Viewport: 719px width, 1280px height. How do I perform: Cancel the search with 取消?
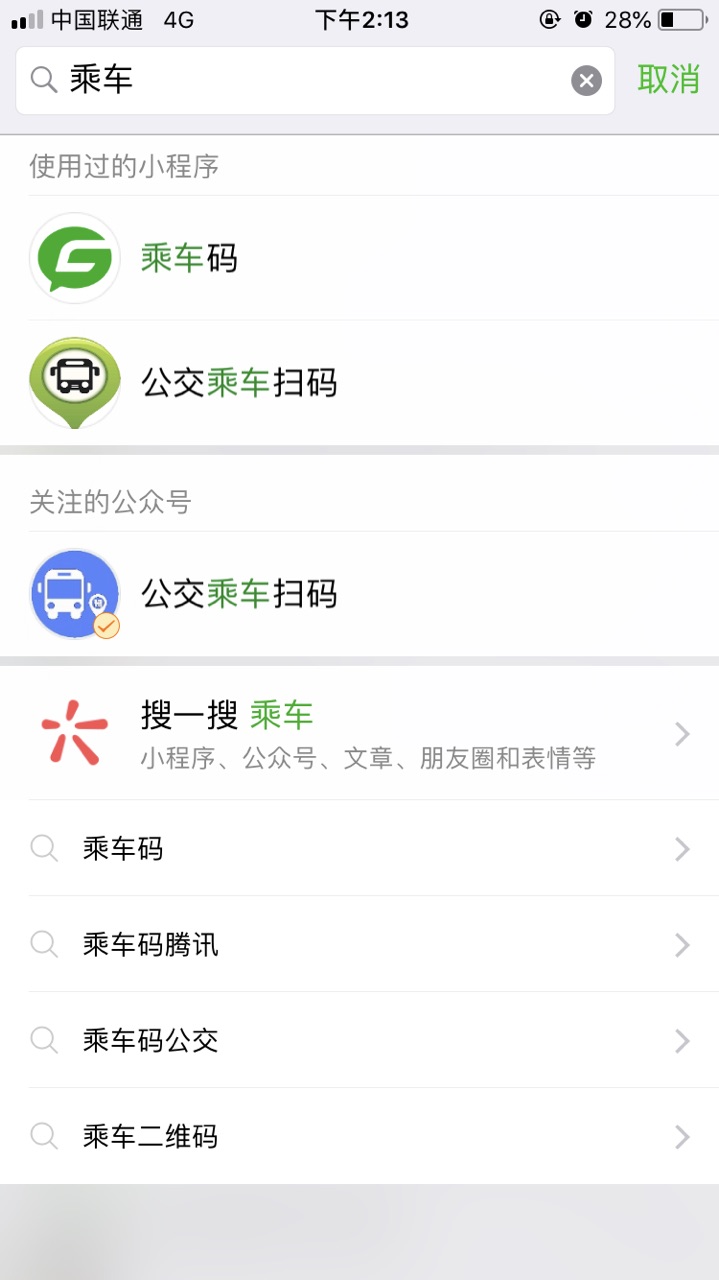[668, 80]
